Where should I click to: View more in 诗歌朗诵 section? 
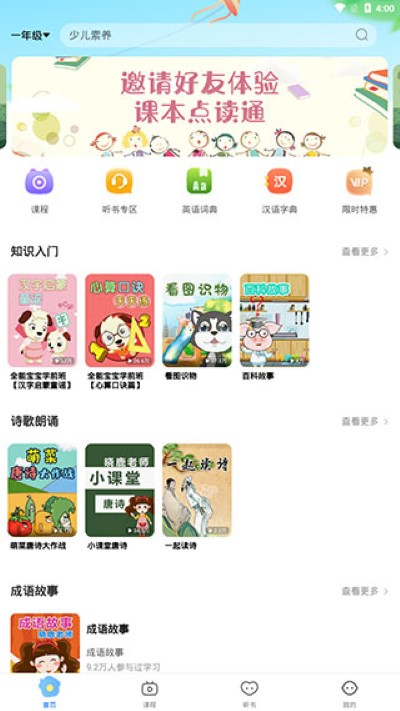365,422
